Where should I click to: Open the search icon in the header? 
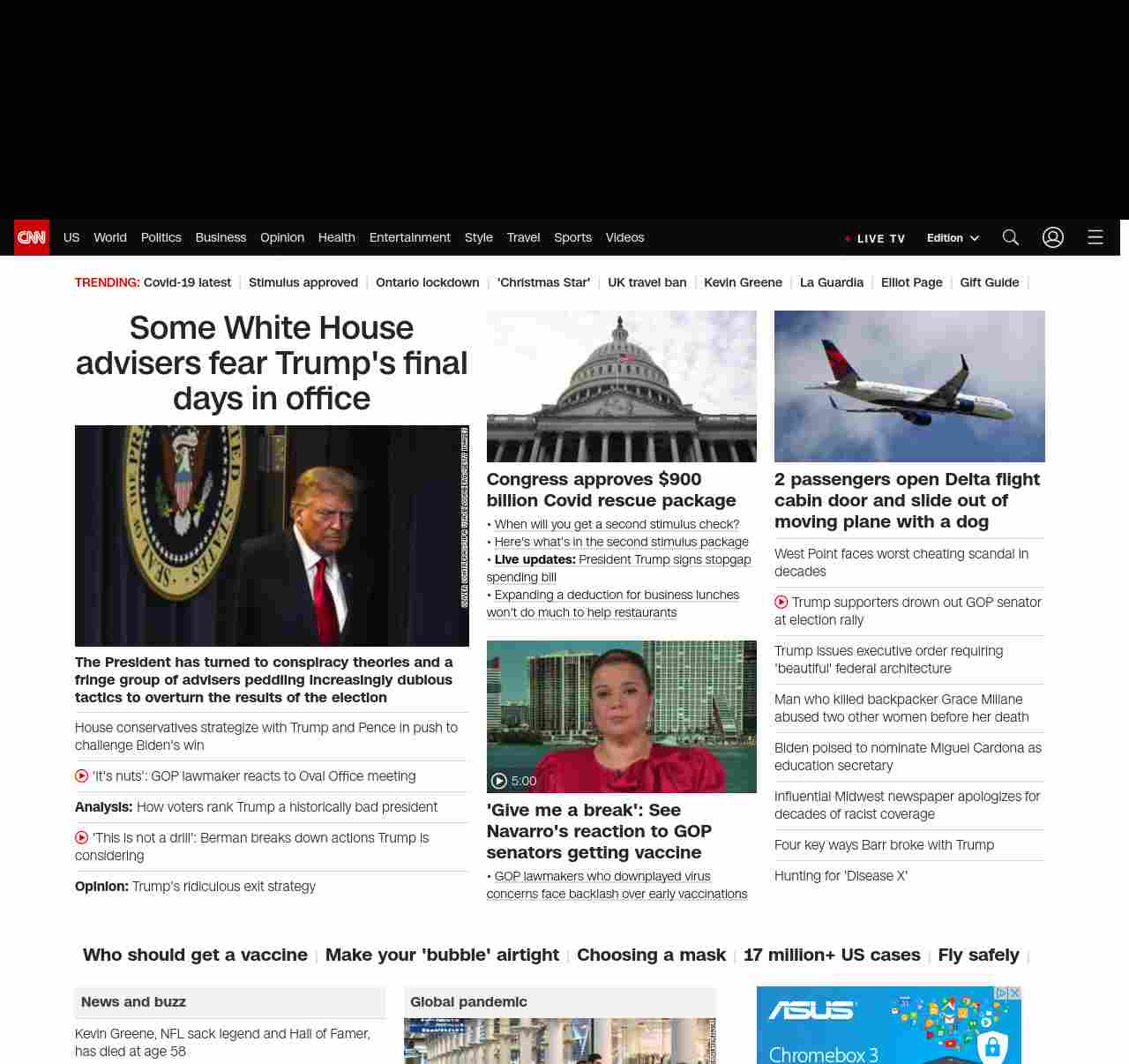tap(1010, 237)
